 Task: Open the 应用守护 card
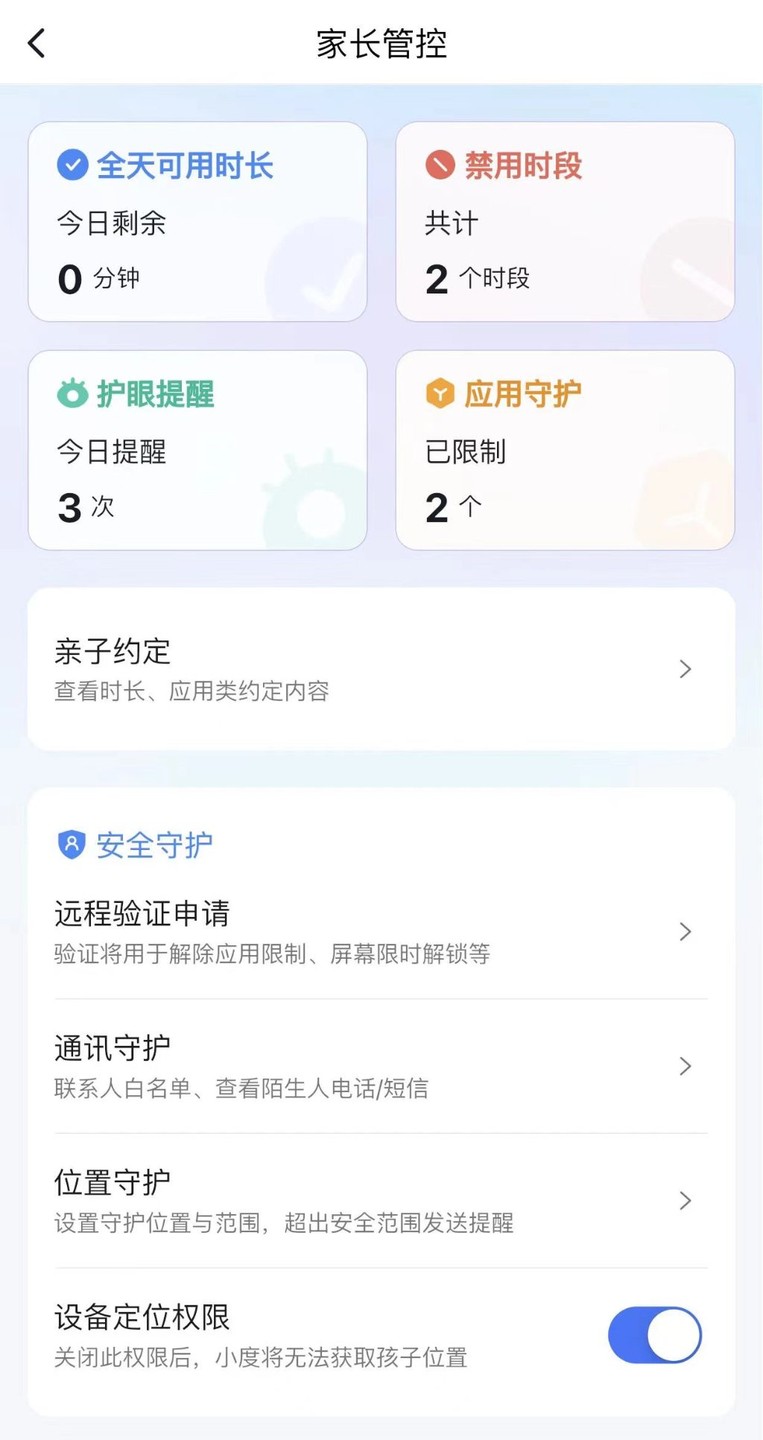coord(565,450)
